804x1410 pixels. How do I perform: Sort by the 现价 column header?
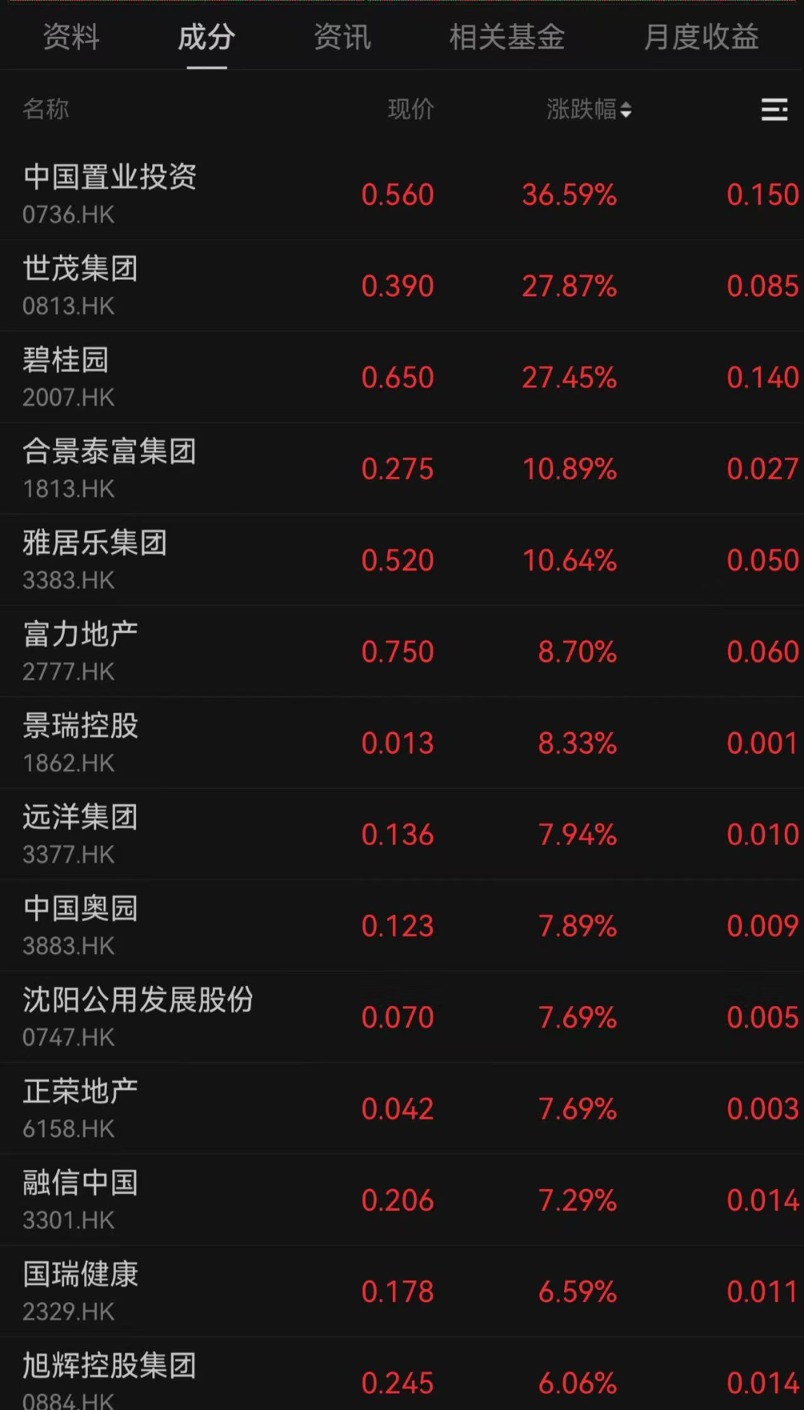click(411, 110)
